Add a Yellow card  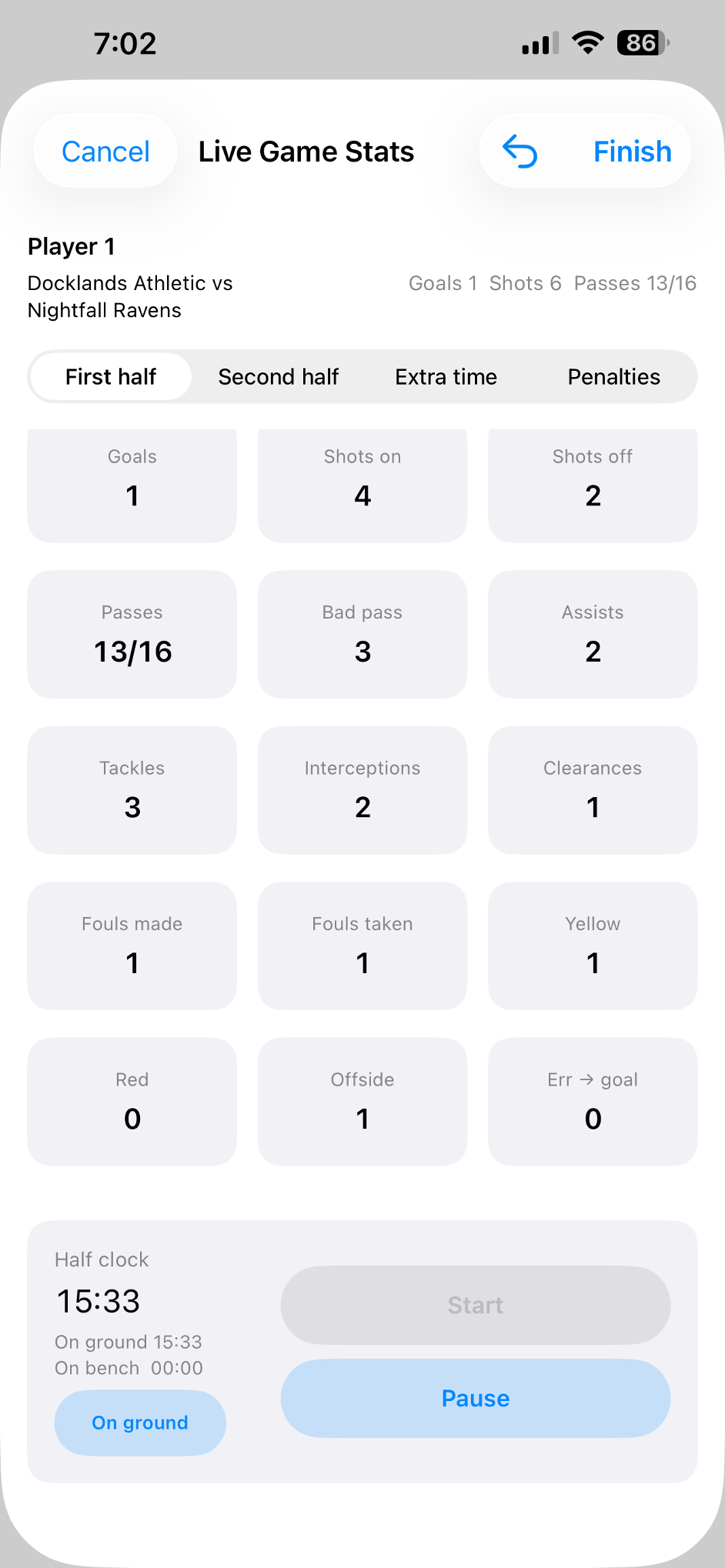point(592,946)
